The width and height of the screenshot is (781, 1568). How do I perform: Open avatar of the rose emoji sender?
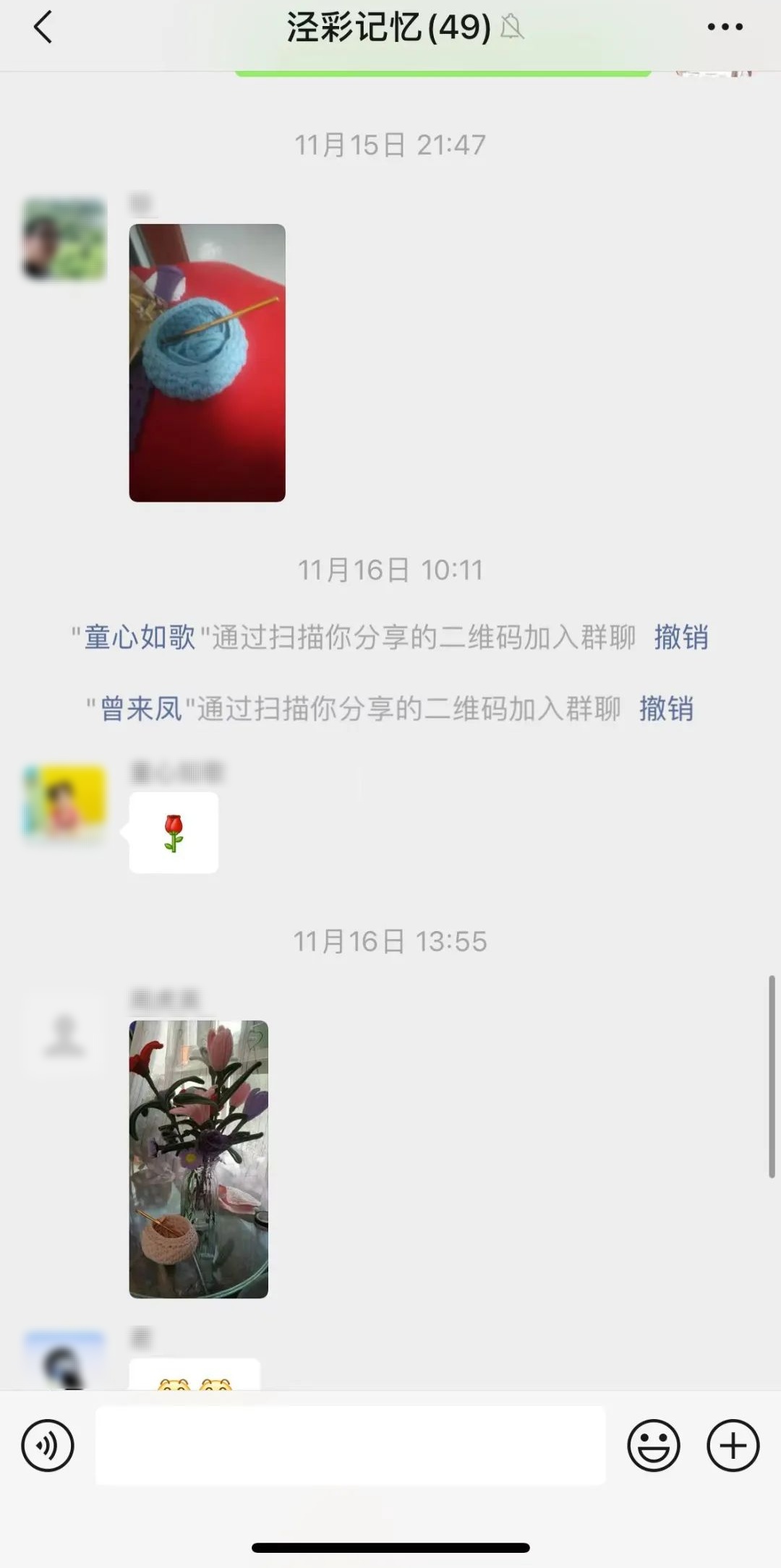(x=65, y=802)
